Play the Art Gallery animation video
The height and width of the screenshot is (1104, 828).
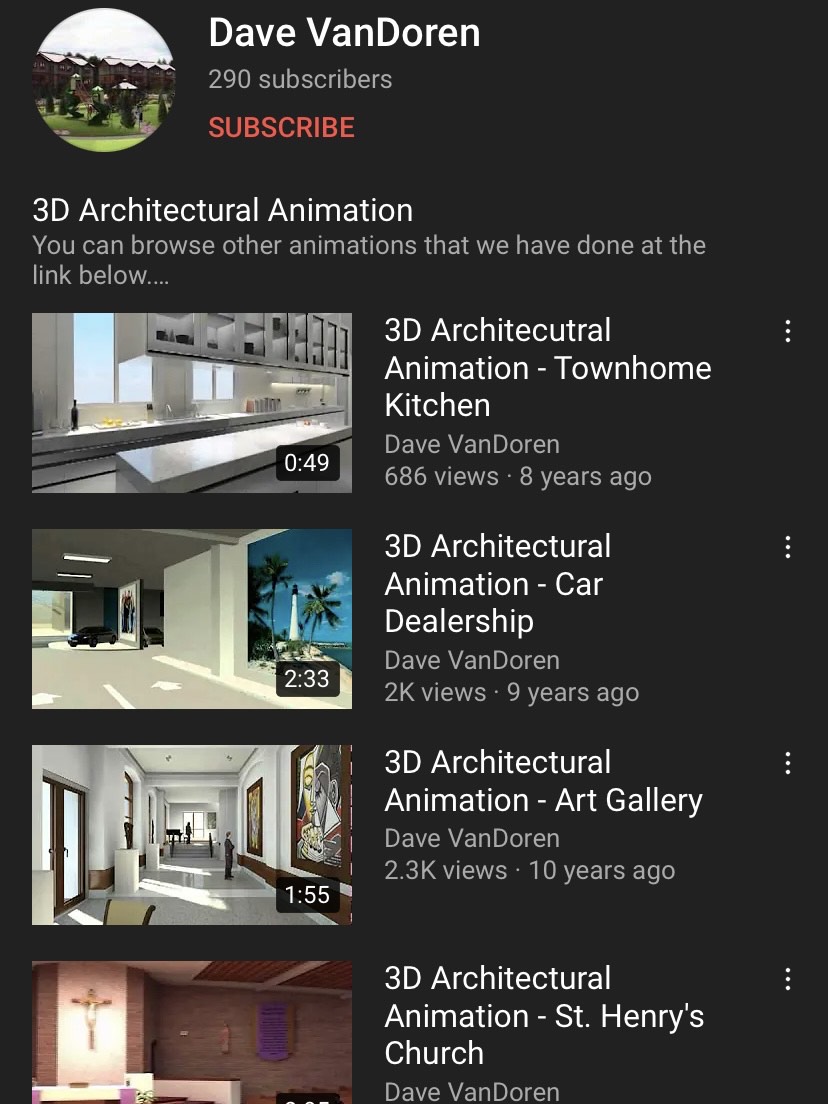pos(192,834)
